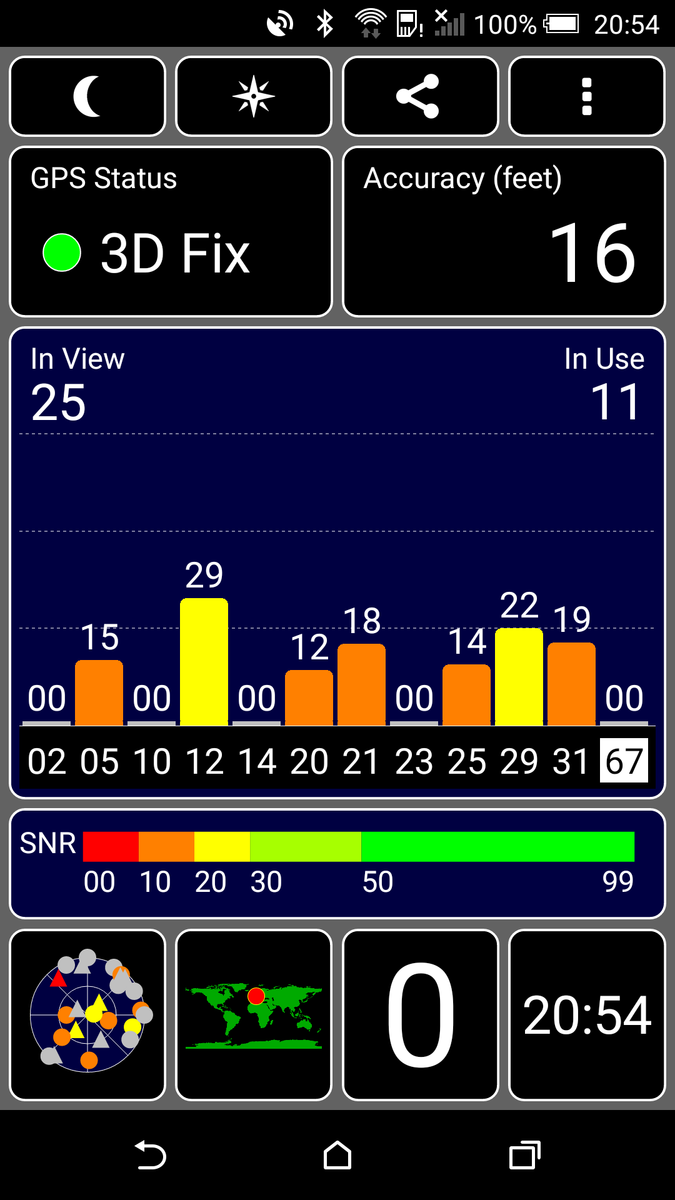Image resolution: width=675 pixels, height=1200 pixels.
Task: Share the GPS data
Action: tap(419, 96)
